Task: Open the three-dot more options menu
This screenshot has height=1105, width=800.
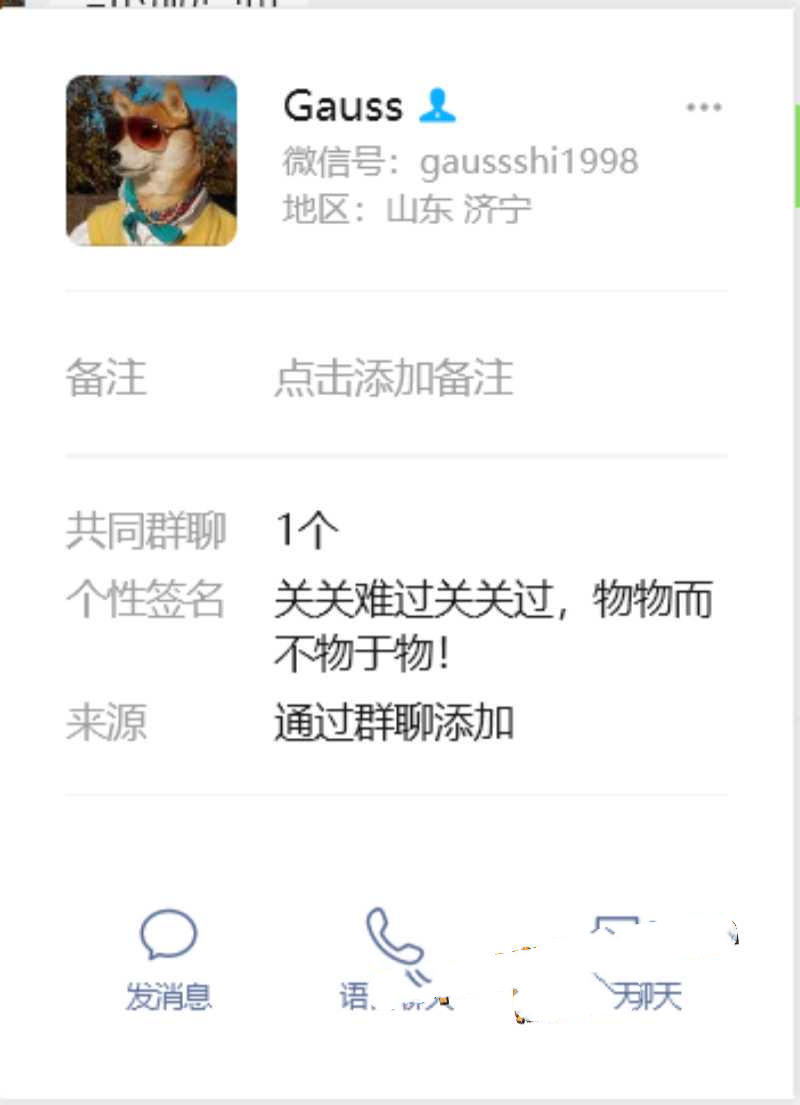Action: coord(702,107)
